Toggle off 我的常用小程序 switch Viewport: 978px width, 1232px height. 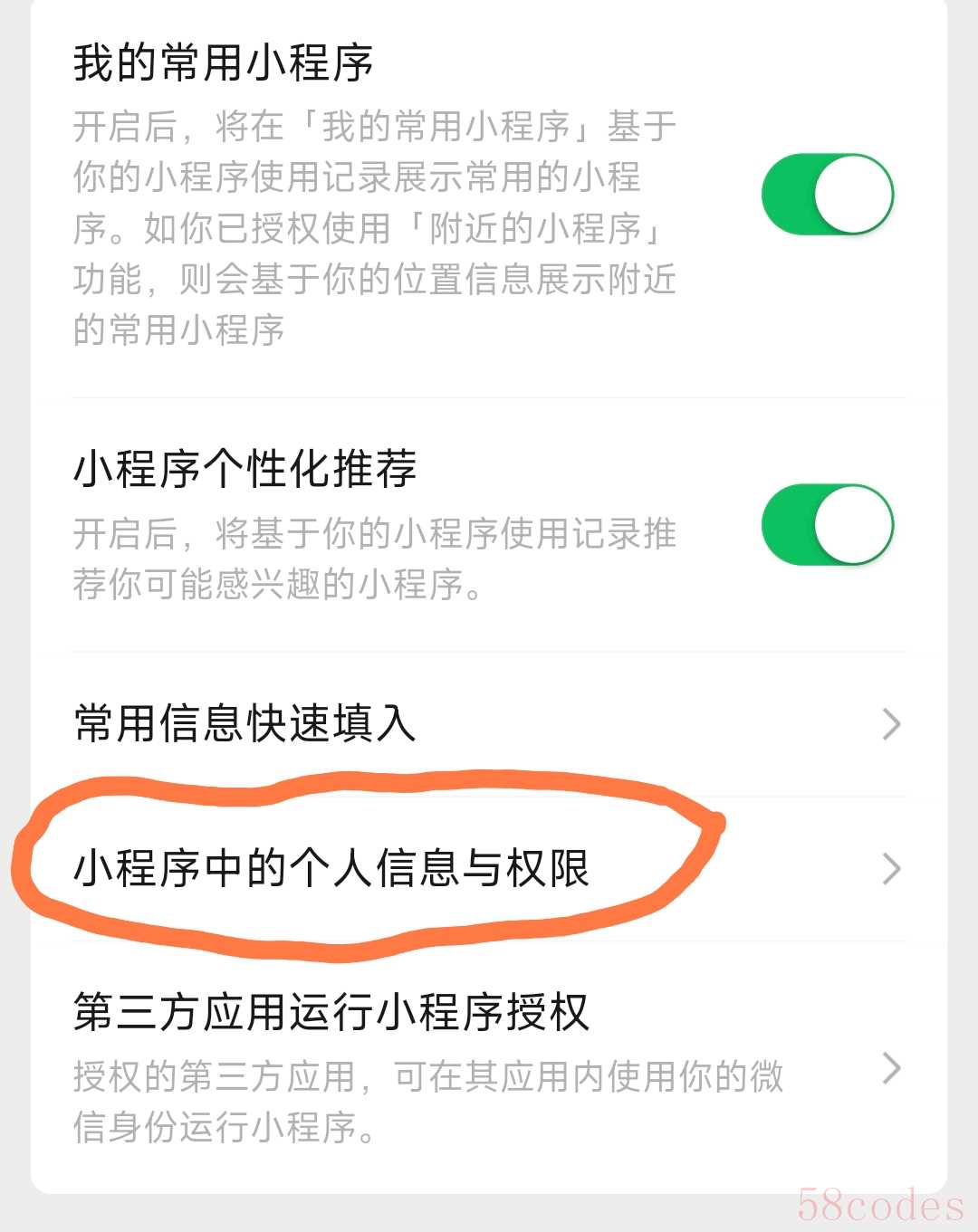(x=827, y=195)
